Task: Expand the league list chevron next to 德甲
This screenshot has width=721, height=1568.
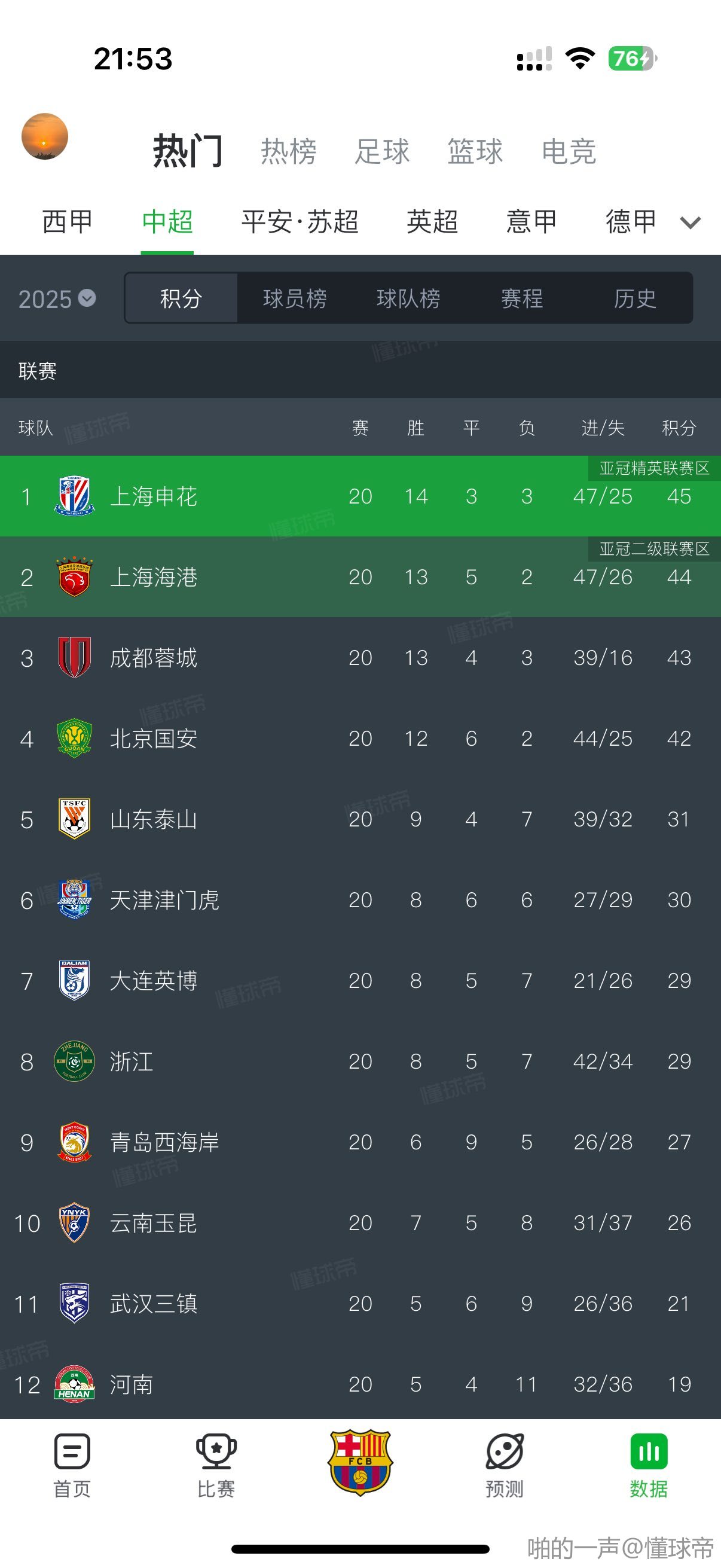Action: coord(691,223)
